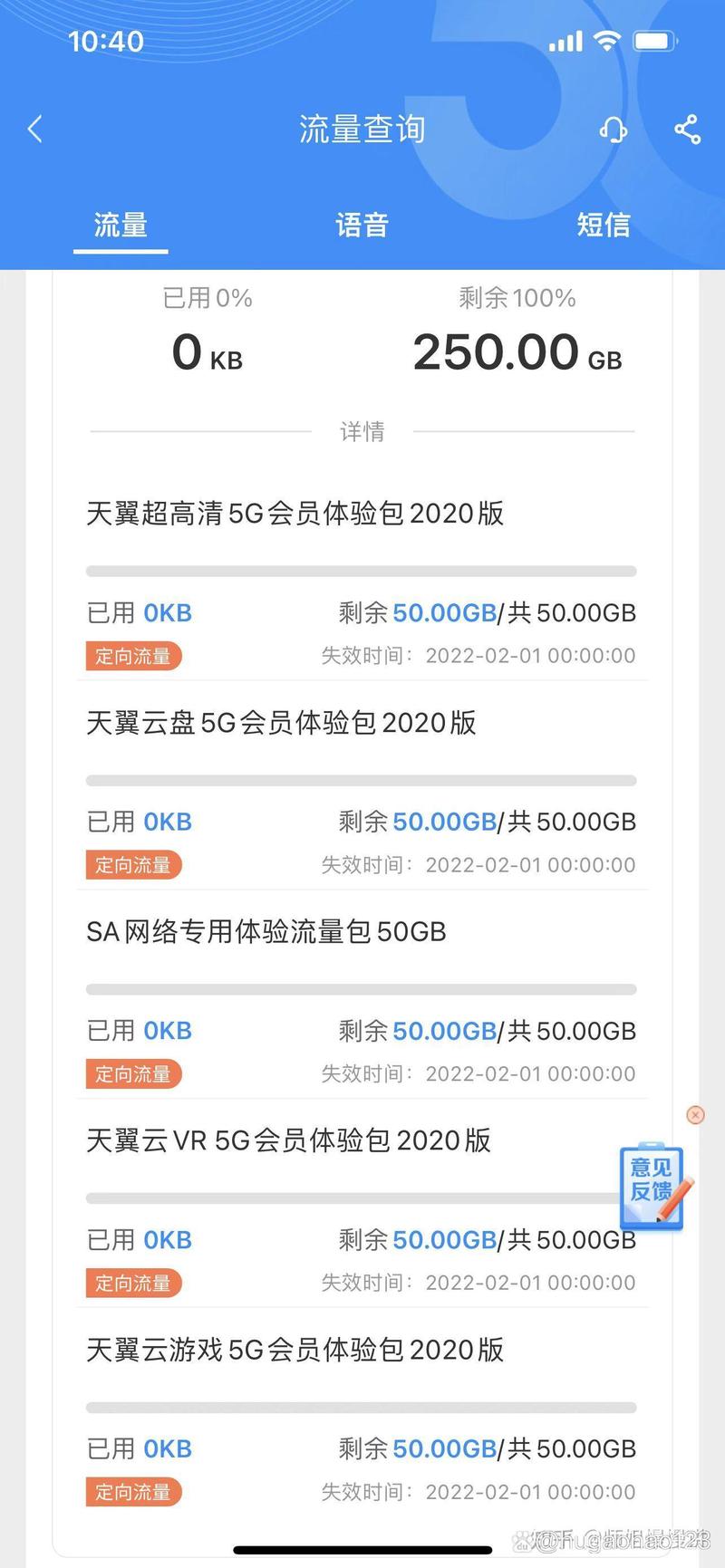Switch to the 短信 tab
725x1568 pixels.
coord(603,225)
